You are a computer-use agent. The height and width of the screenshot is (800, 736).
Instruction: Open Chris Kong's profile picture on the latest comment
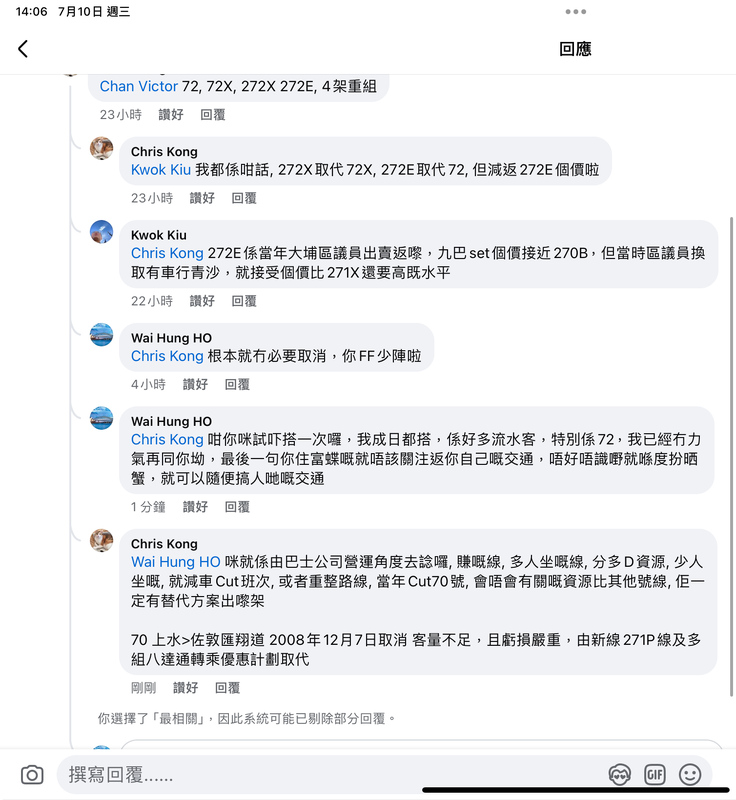coord(102,541)
